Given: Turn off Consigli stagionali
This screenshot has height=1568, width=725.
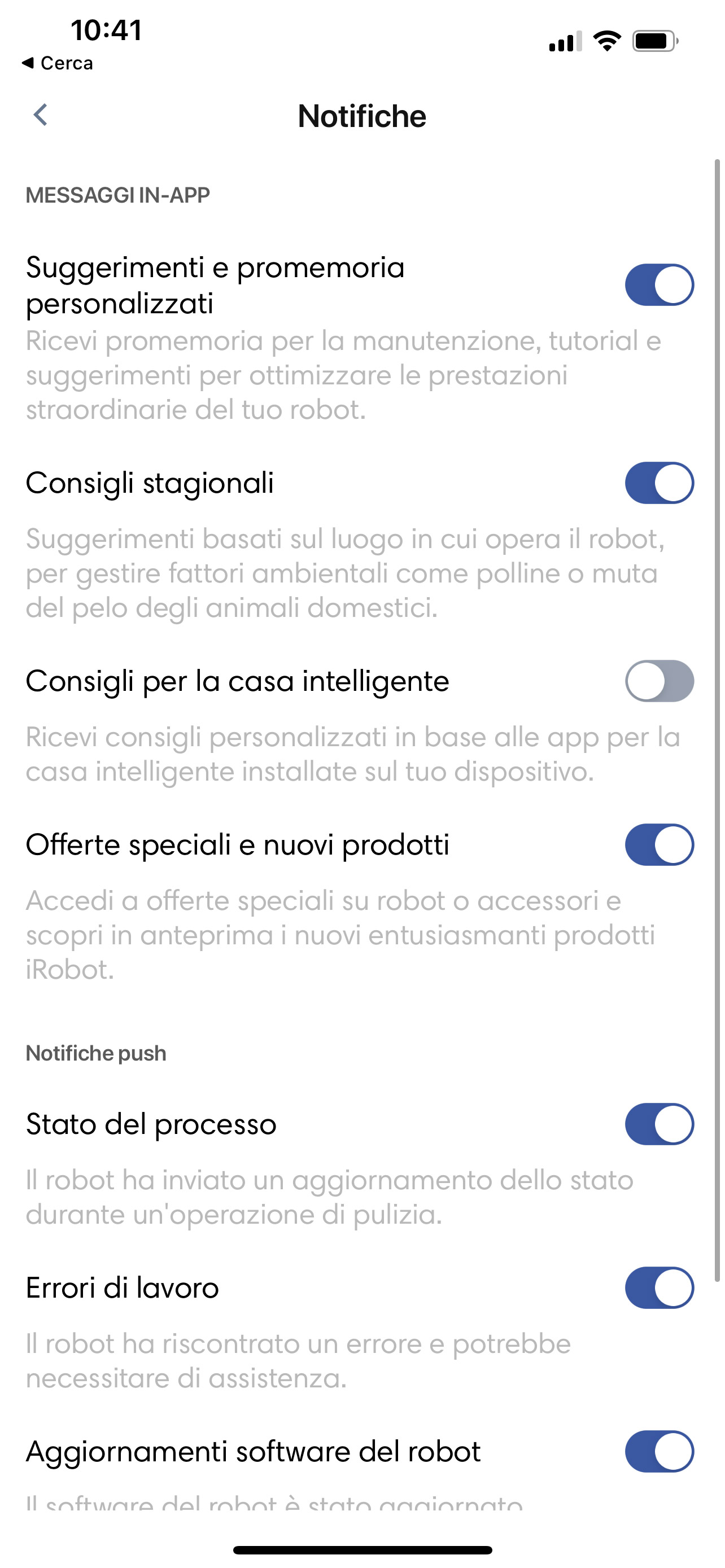Looking at the screenshot, I should pyautogui.click(x=660, y=483).
